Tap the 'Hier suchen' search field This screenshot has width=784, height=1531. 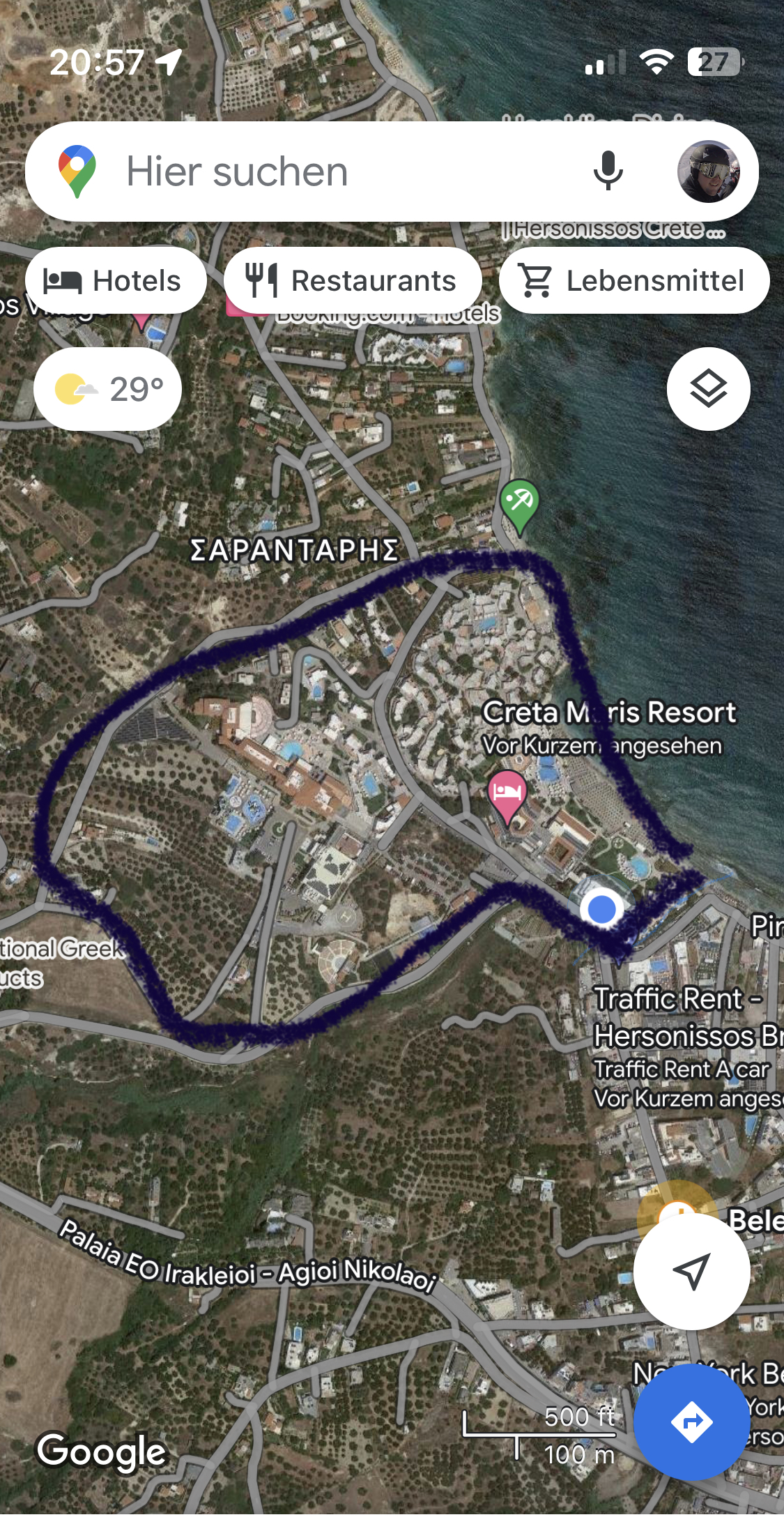335,172
